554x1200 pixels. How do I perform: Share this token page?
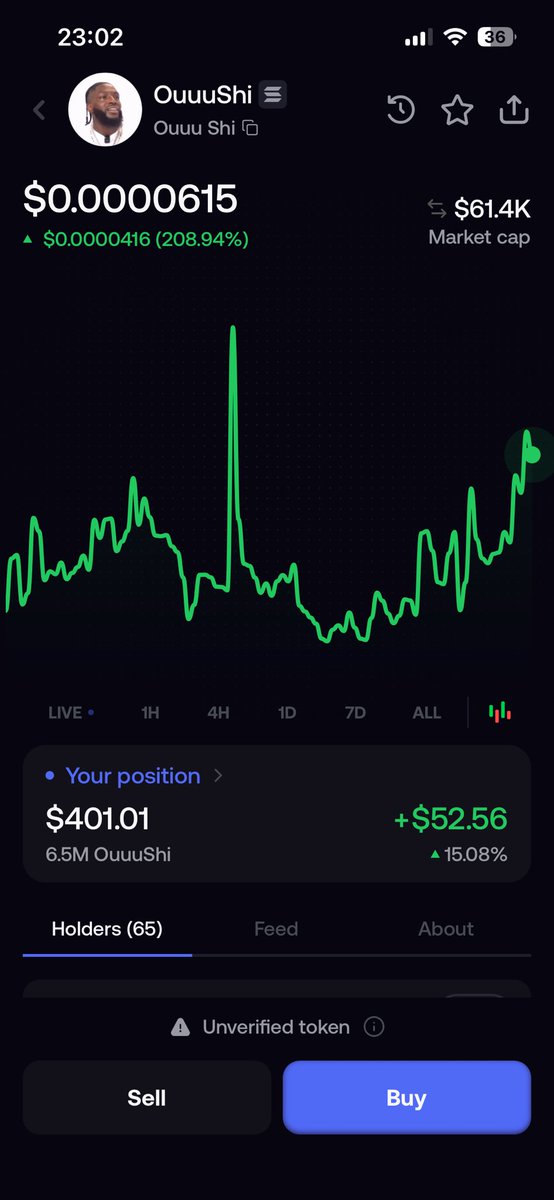pyautogui.click(x=513, y=109)
